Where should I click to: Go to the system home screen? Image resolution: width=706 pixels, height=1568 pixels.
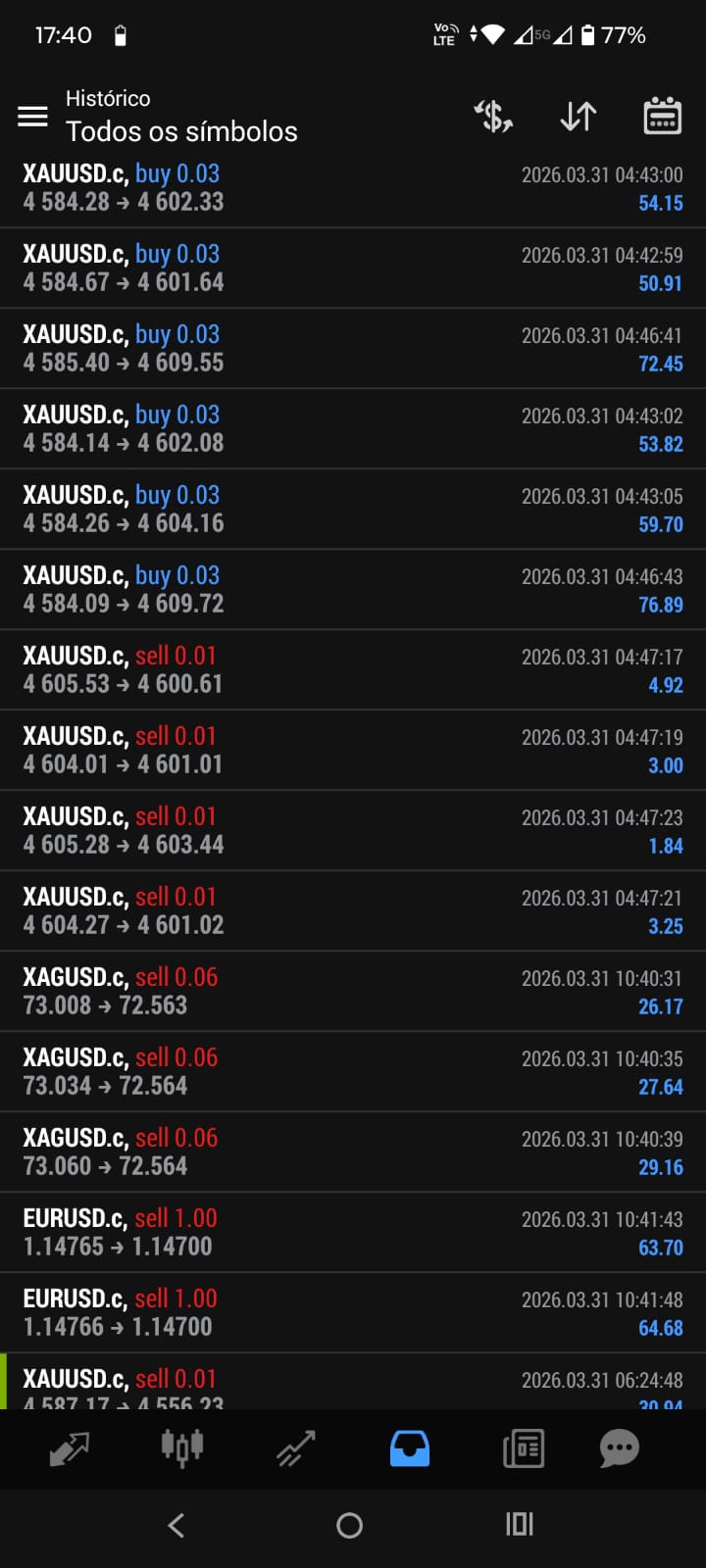pos(349,1525)
